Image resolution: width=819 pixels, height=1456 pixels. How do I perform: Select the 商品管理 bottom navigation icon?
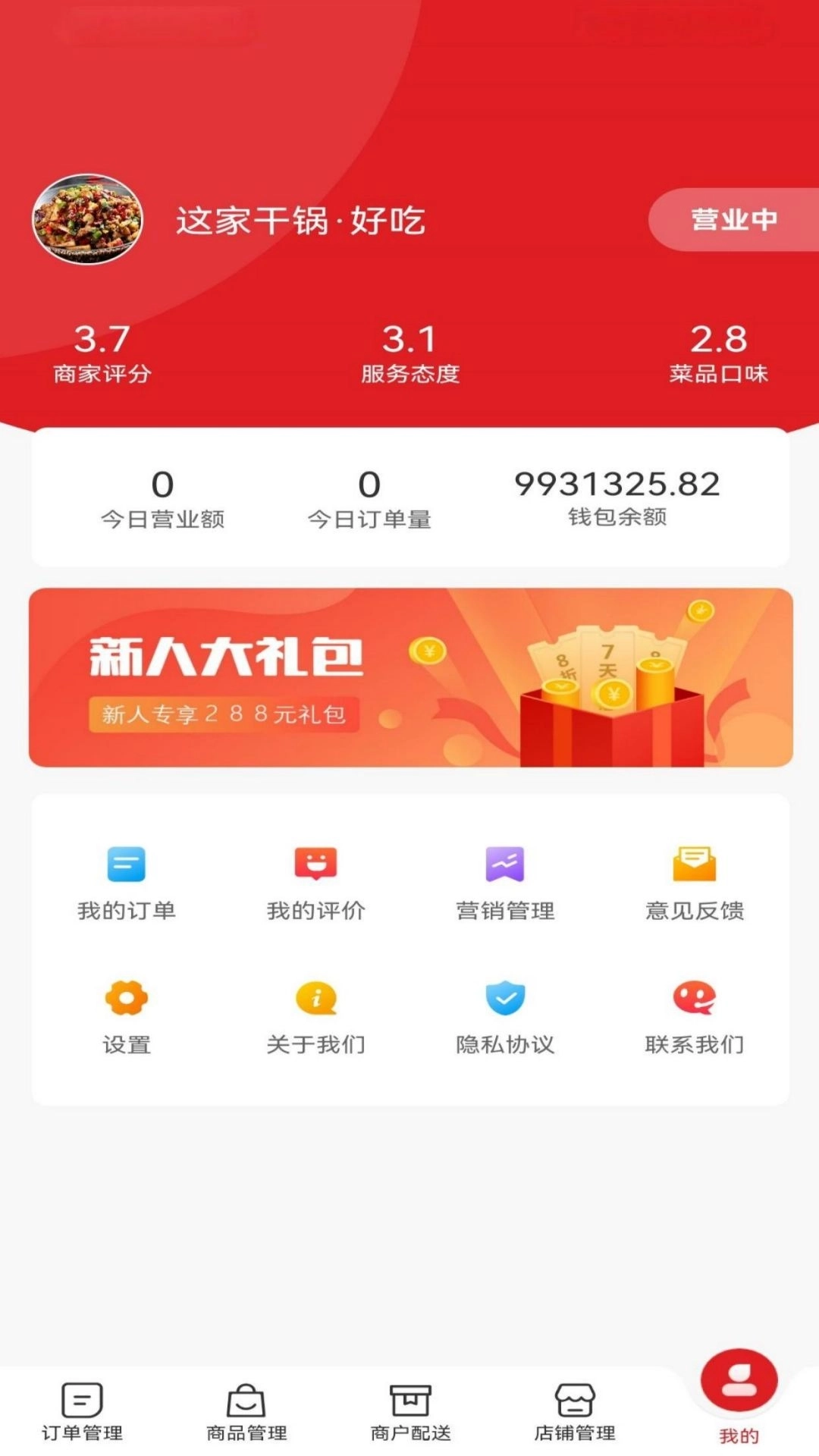[x=245, y=1407]
